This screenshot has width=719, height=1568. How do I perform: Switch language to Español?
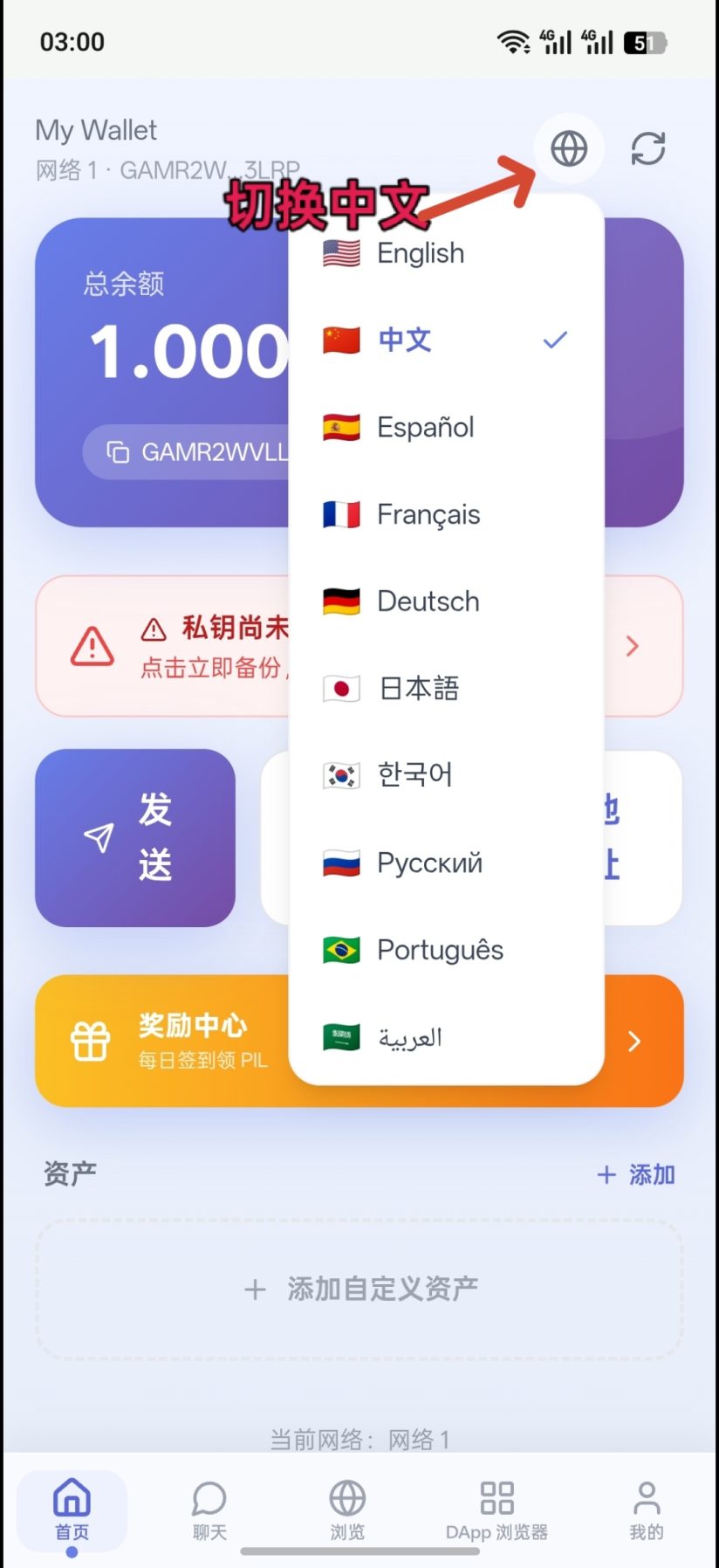coord(446,427)
